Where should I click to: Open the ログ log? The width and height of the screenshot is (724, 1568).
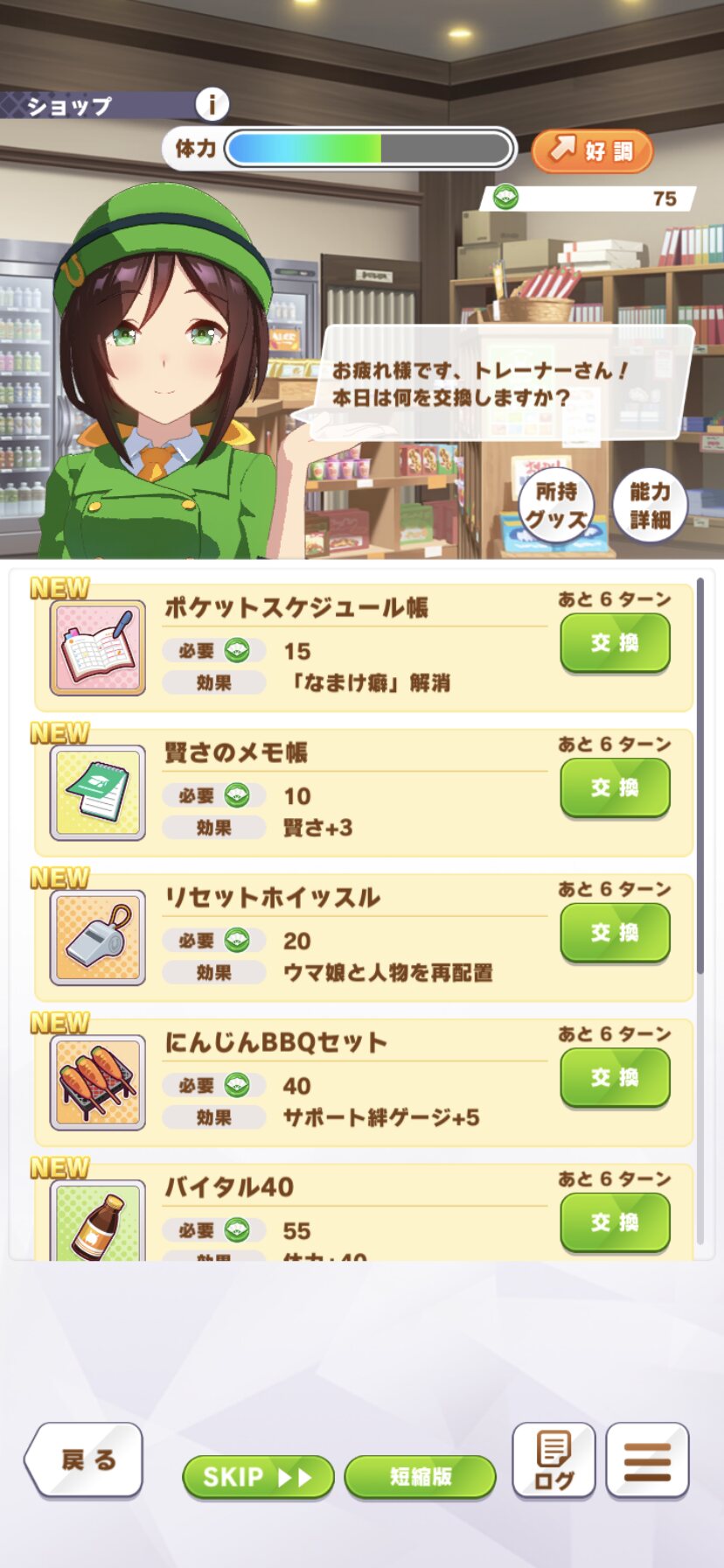(x=553, y=1460)
